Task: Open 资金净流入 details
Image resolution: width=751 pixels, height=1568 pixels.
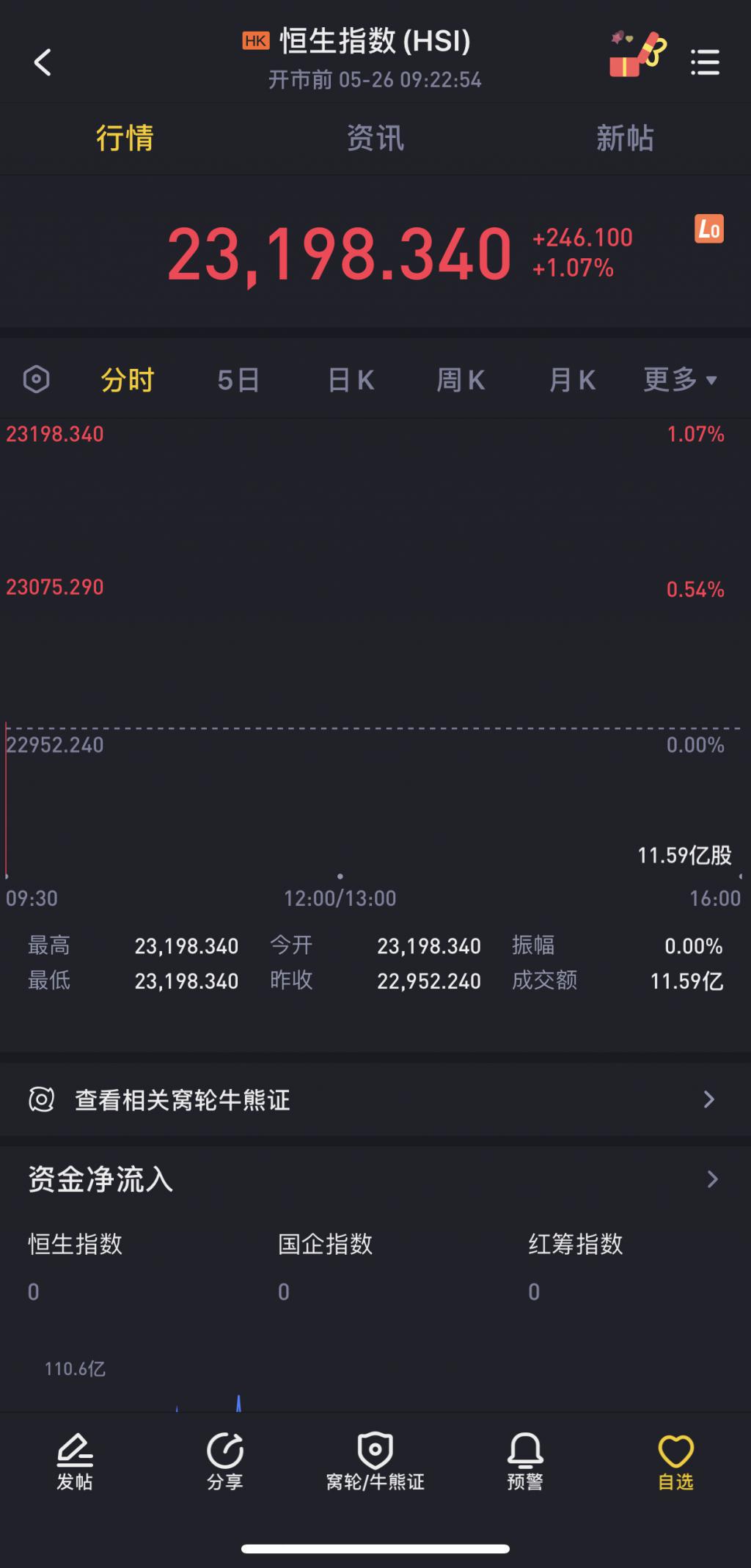Action: click(375, 1179)
